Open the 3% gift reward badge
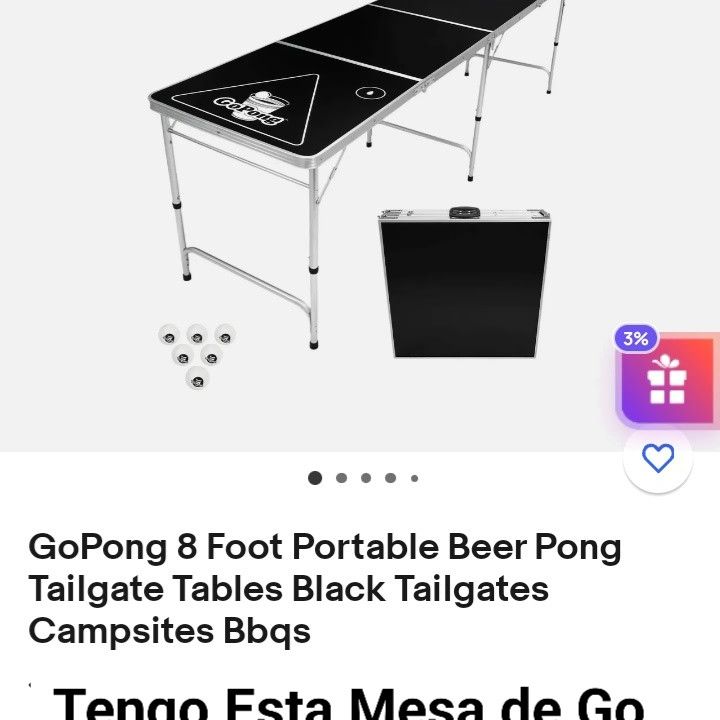Screen dimensions: 720x720 pos(667,377)
